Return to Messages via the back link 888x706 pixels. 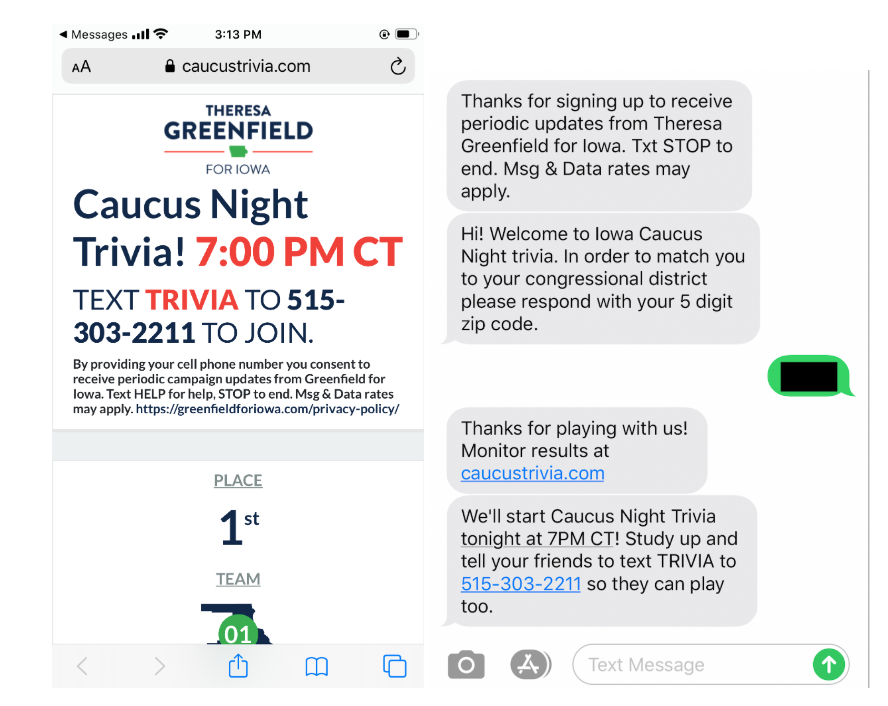[93, 34]
